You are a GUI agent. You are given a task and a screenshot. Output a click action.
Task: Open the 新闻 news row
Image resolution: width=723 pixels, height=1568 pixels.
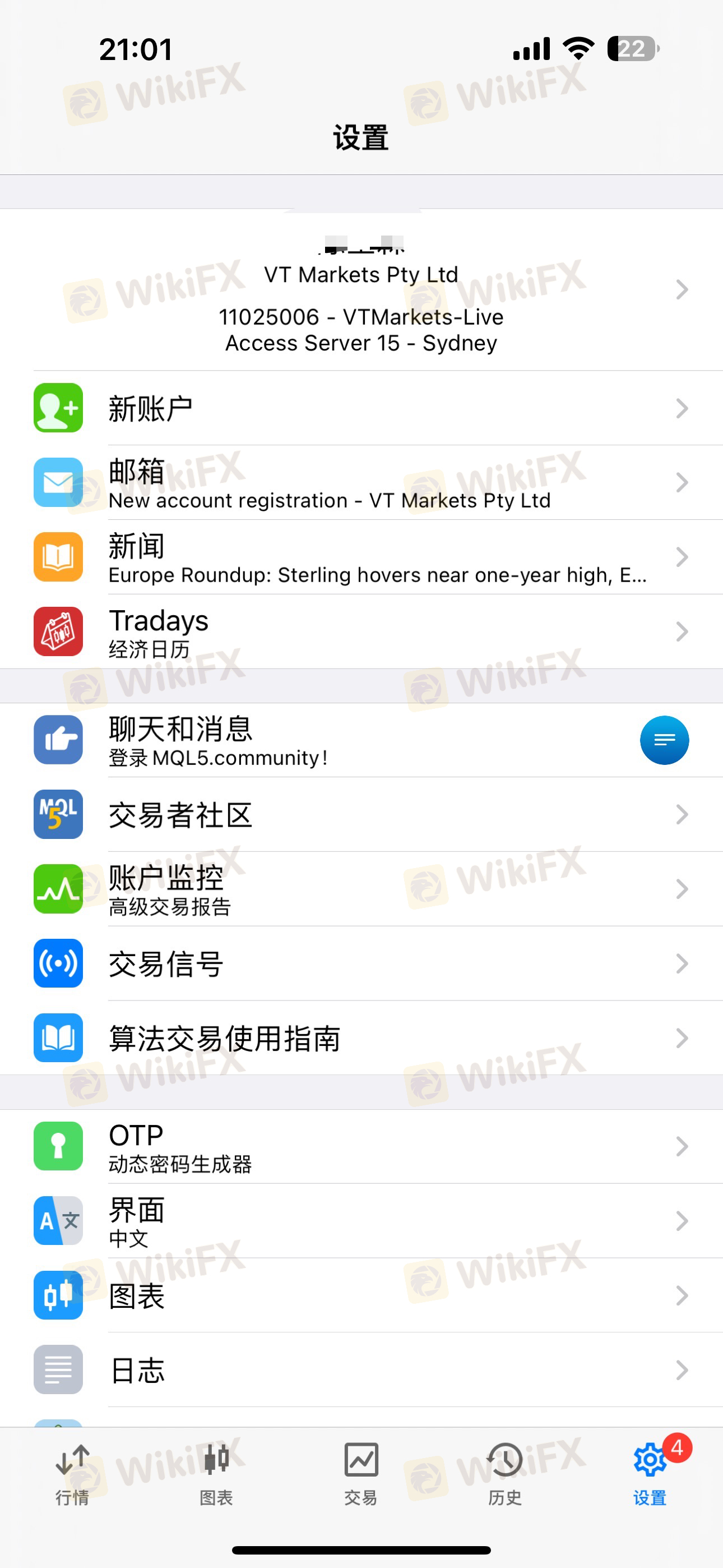[361, 557]
